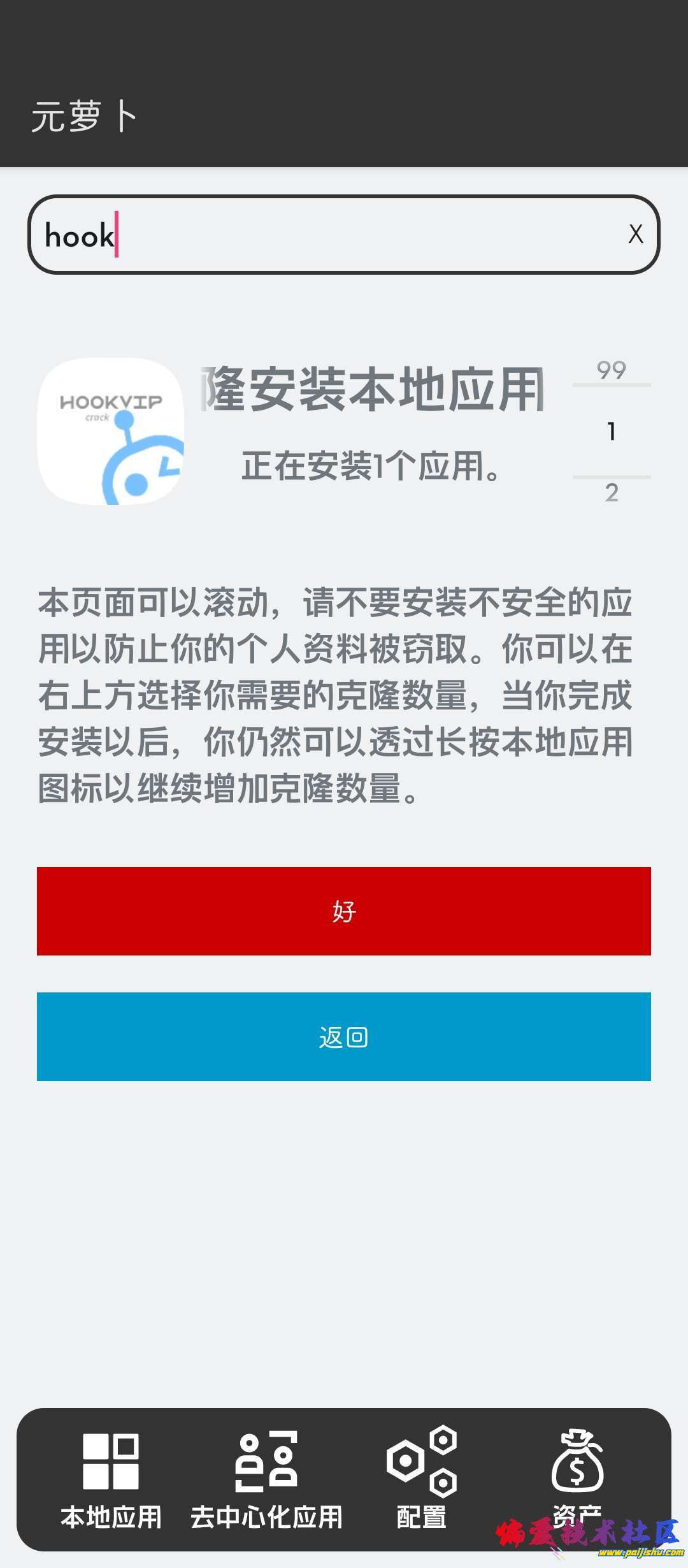Tap the search field containing hook

(331, 235)
